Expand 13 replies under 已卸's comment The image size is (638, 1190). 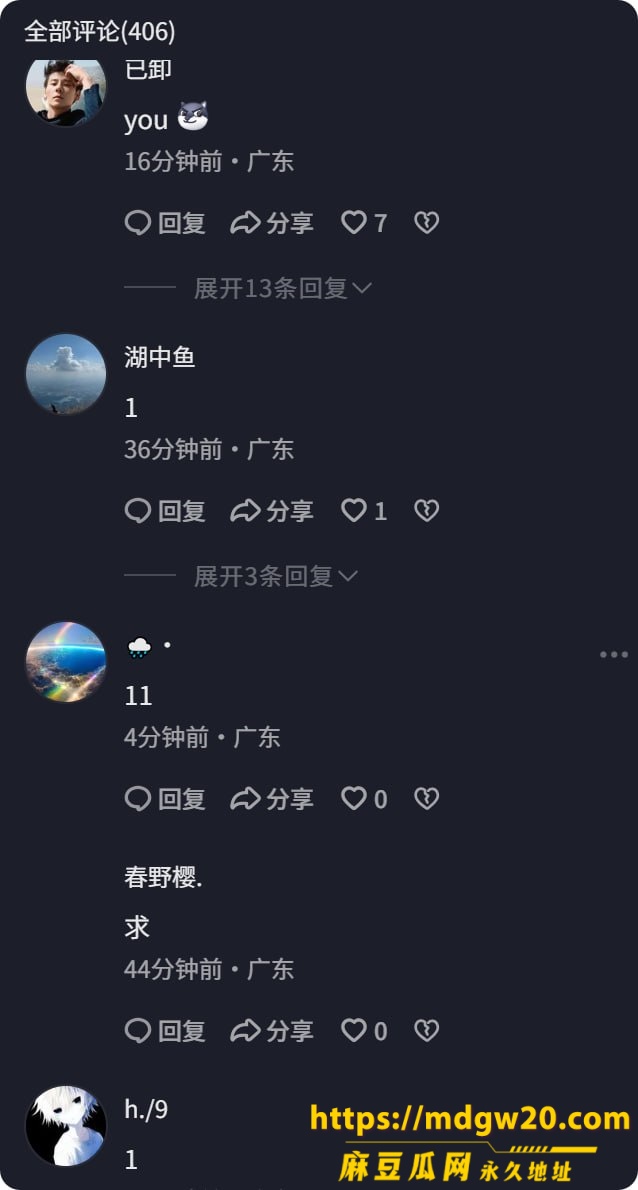[282, 288]
